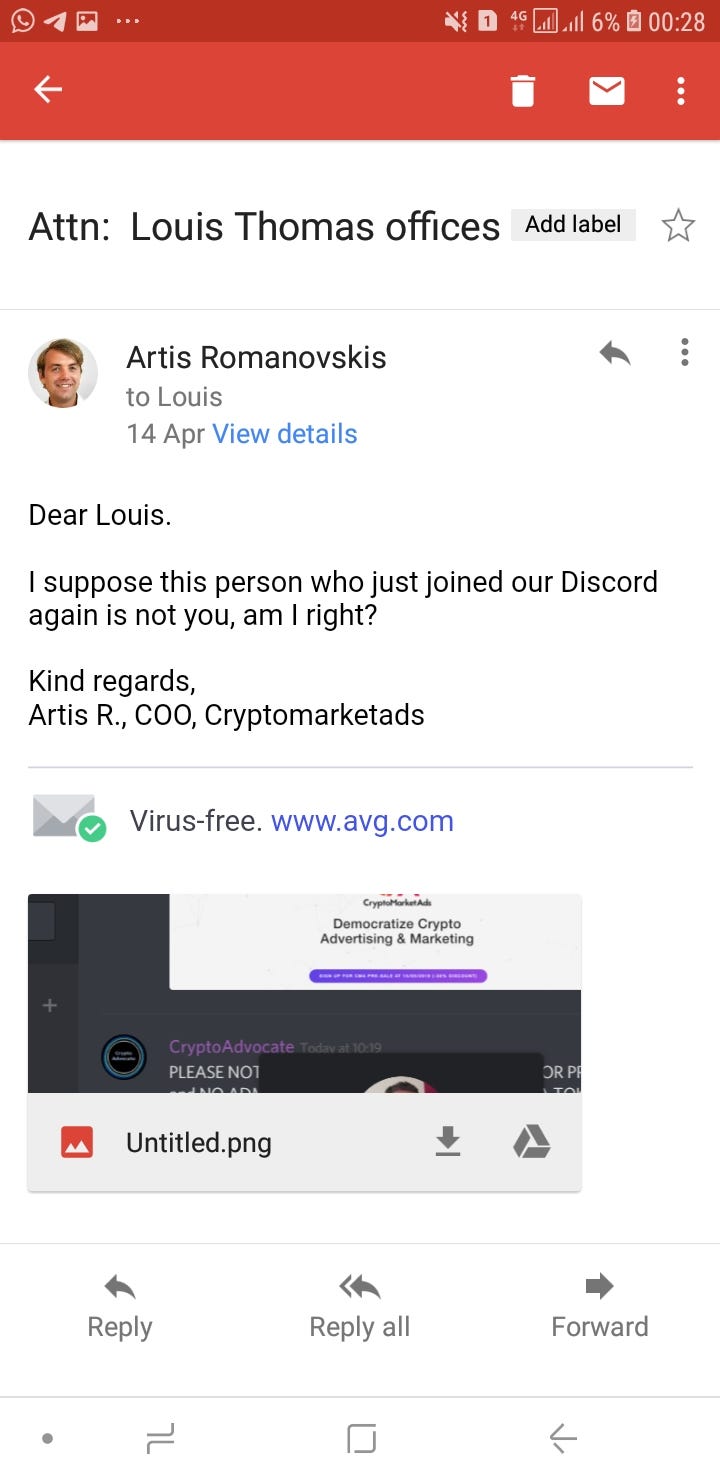The width and height of the screenshot is (720, 1480).
Task: Forward this email
Action: click(600, 1307)
